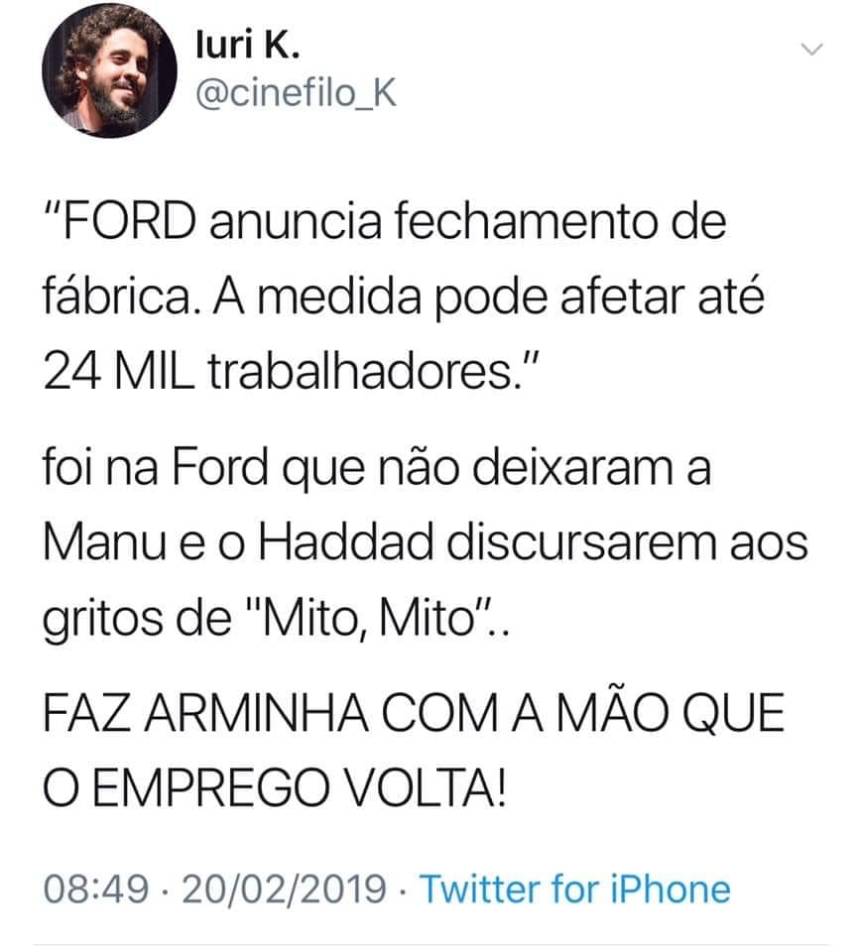The image size is (863, 952).
Task: Open Iuri K.'s profile picture
Action: pyautogui.click(x=109, y=70)
